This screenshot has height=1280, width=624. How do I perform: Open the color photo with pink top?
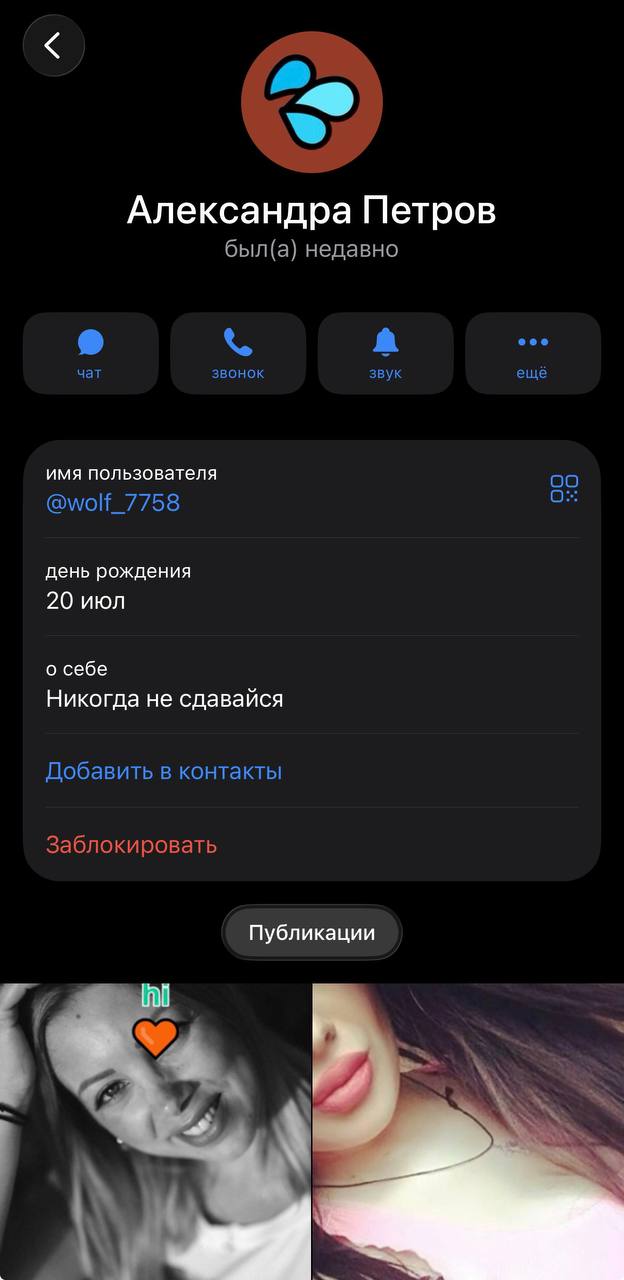click(469, 1131)
